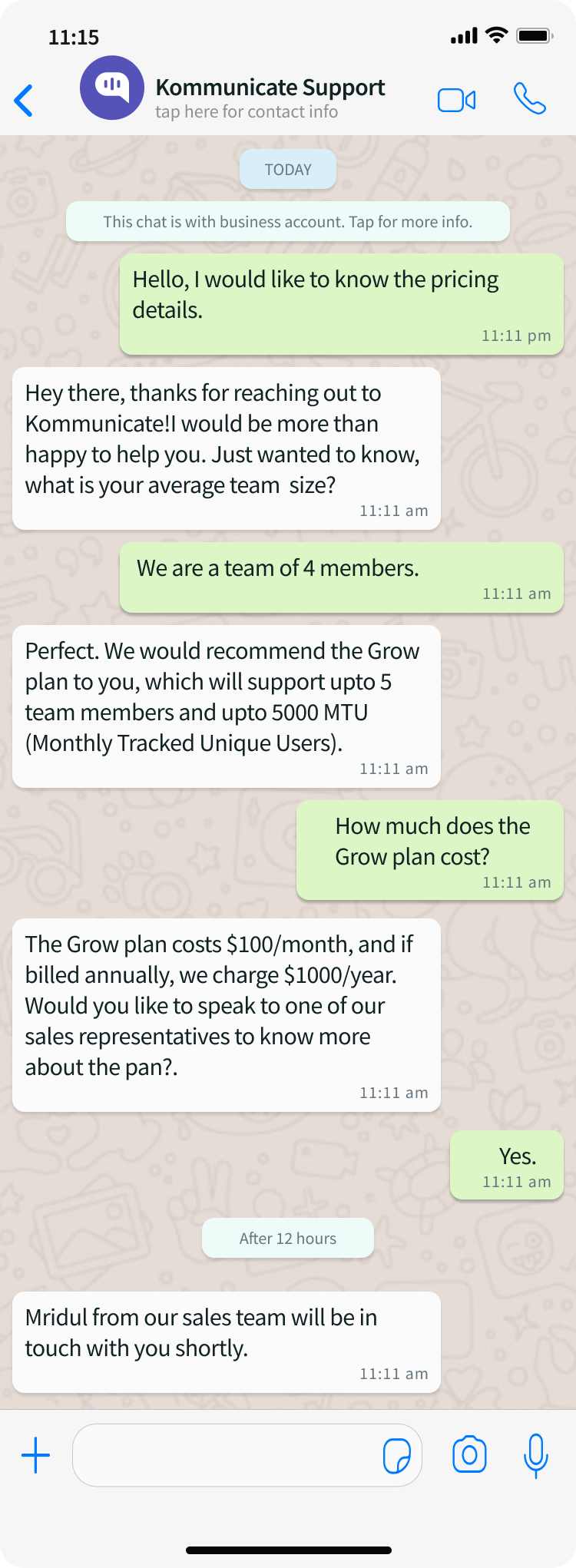Tap the business account info banner
The height and width of the screenshot is (1568, 576).
click(288, 221)
